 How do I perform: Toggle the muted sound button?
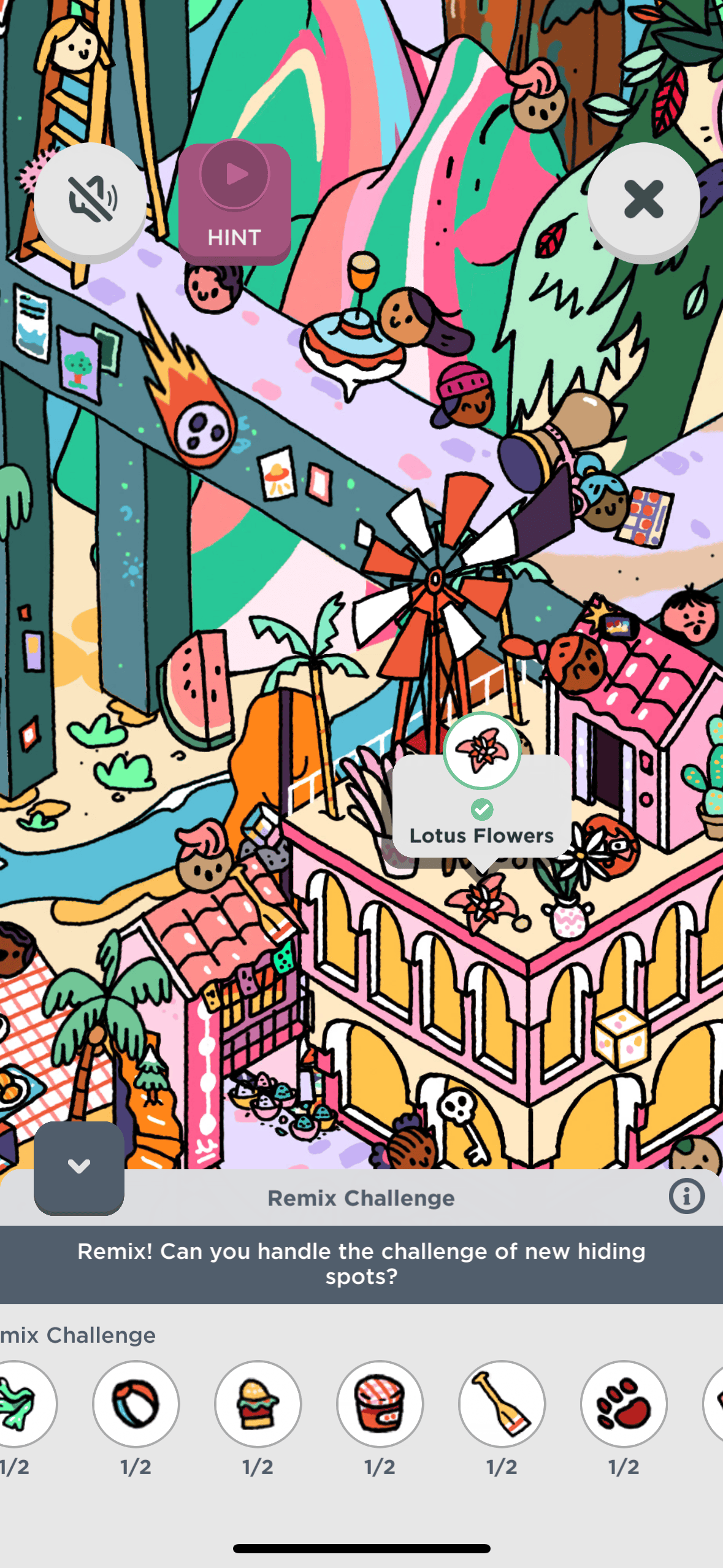[91, 199]
